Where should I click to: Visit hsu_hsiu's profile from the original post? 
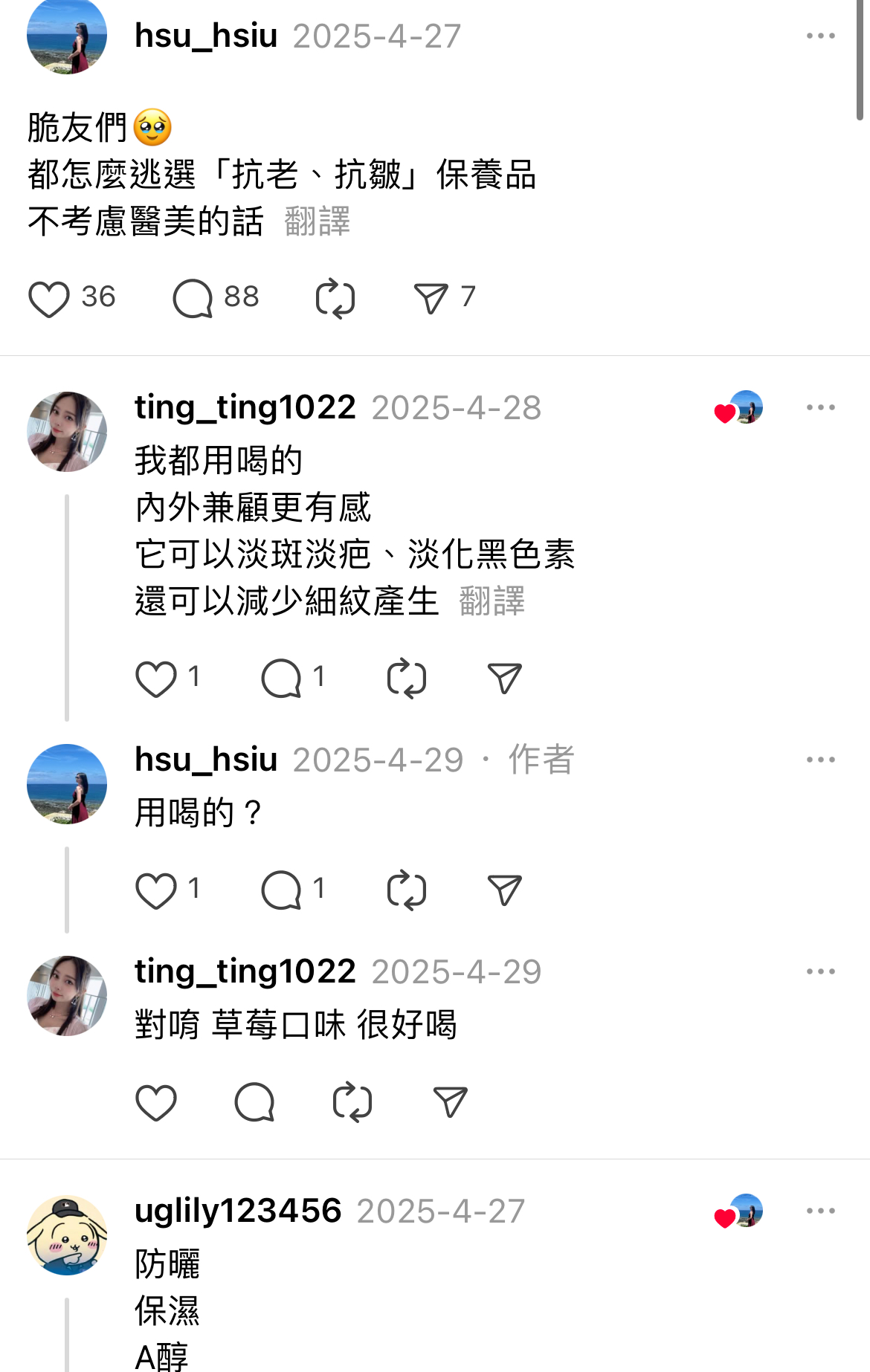coord(67,36)
